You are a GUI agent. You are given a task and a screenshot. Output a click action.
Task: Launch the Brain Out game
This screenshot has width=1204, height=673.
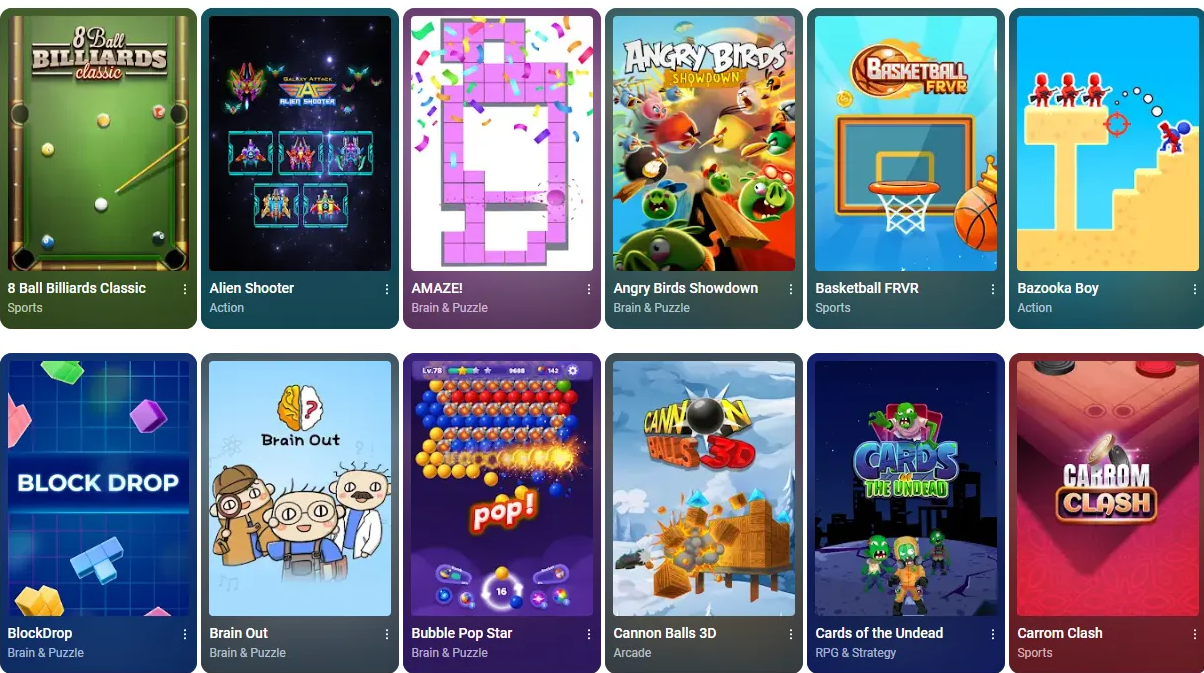[300, 488]
